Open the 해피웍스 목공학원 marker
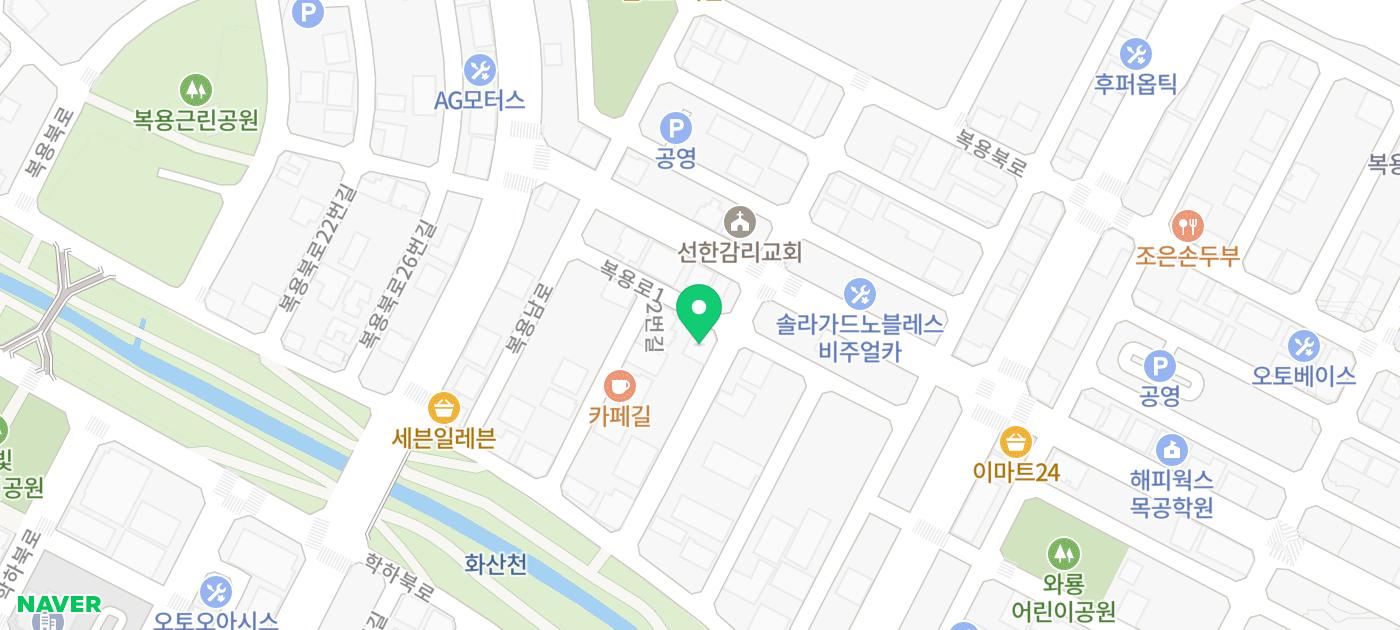Screen dimensions: 1400x630 coord(1171,449)
